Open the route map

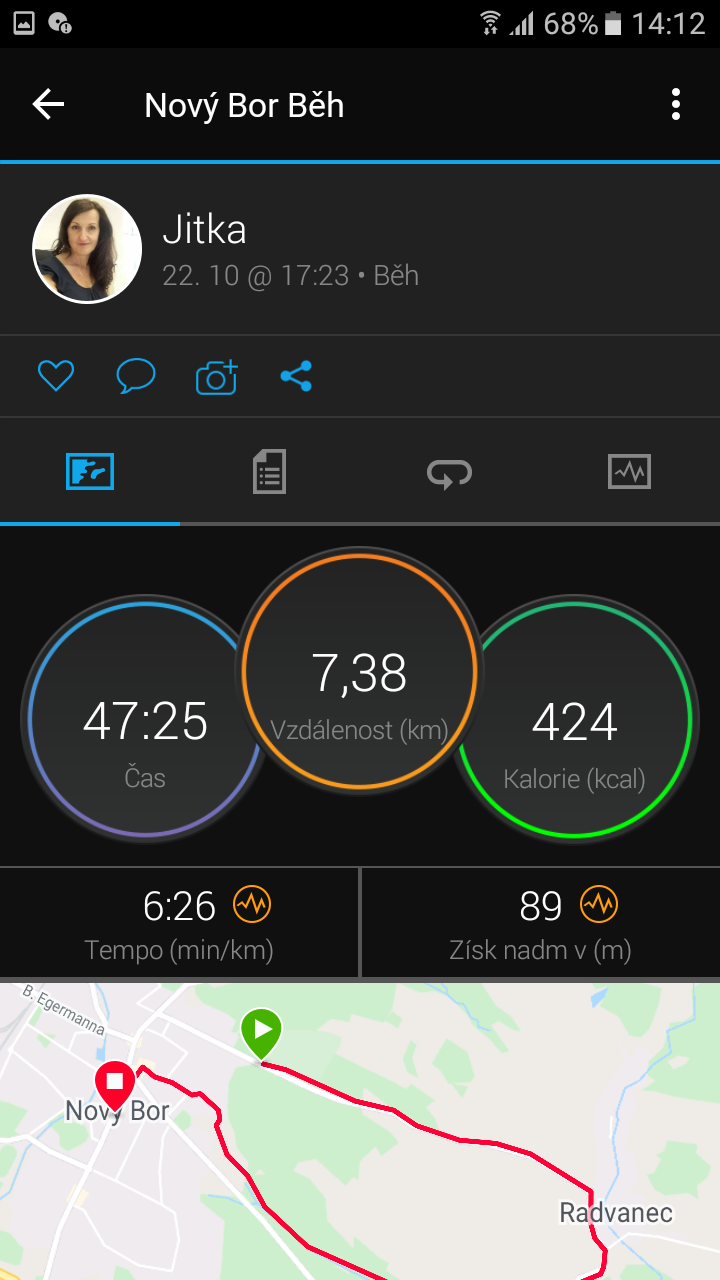pos(360,1131)
